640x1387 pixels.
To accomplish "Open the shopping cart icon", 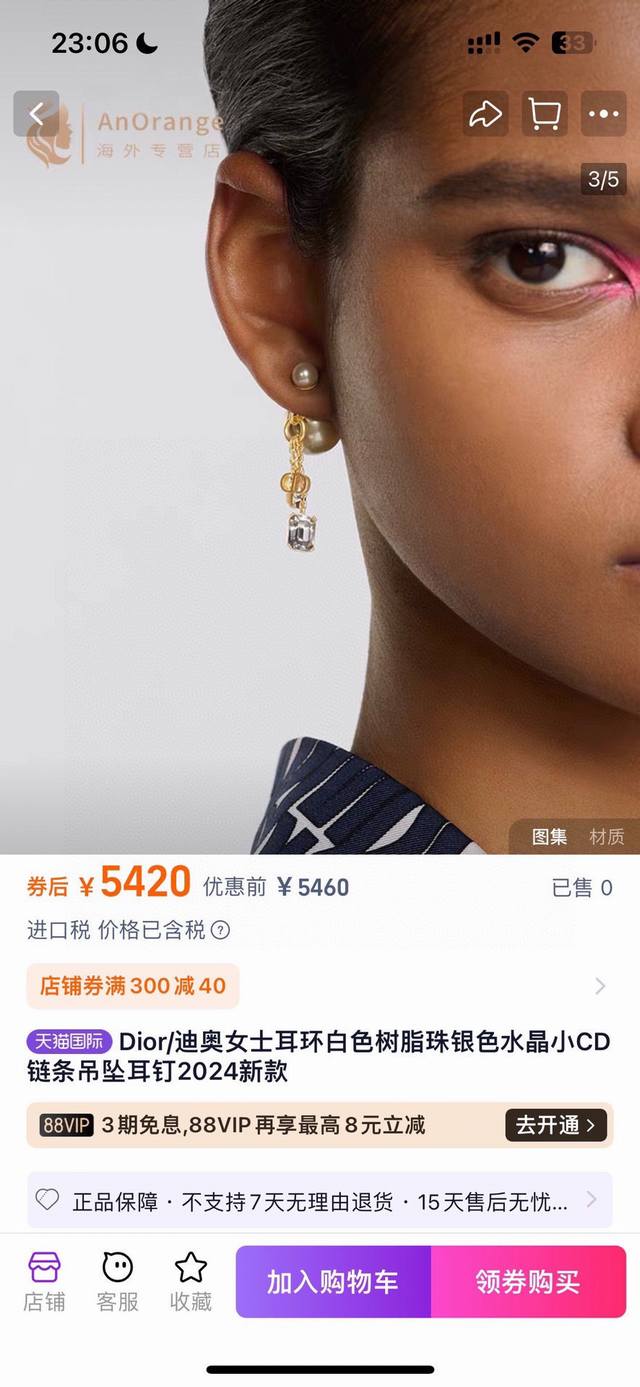I will pyautogui.click(x=544, y=114).
